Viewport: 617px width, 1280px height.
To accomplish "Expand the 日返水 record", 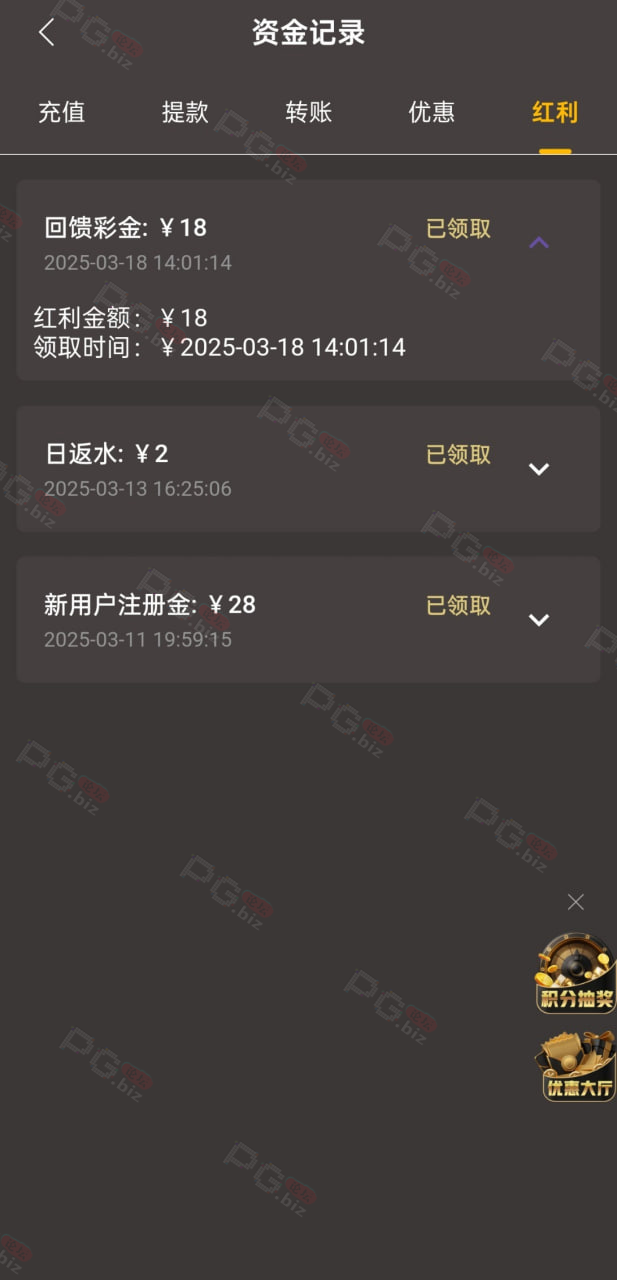I will 539,469.
